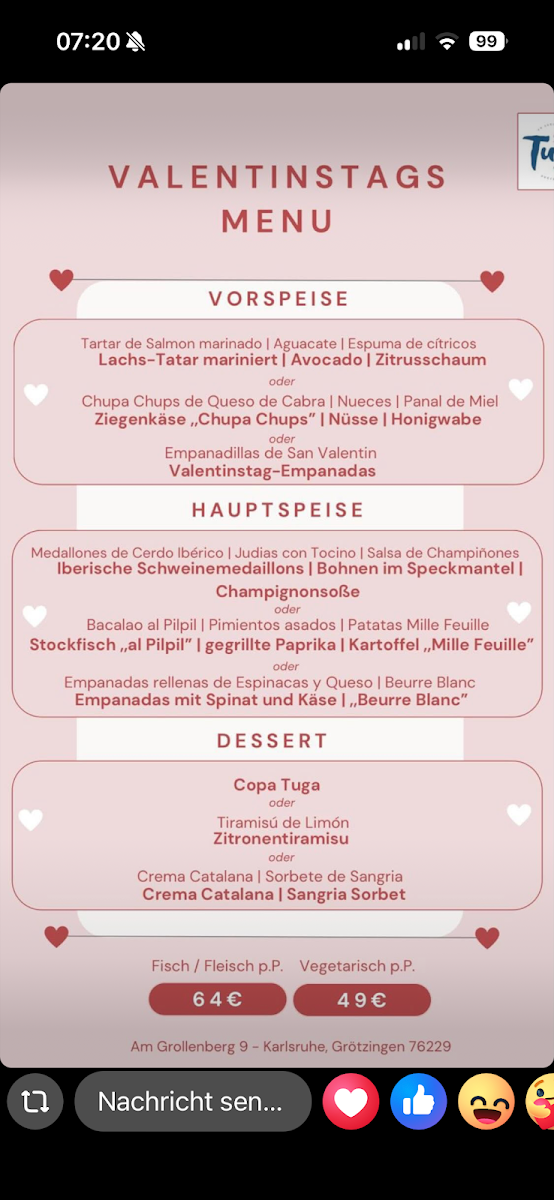React with the blue thumbs-up

419,1102
